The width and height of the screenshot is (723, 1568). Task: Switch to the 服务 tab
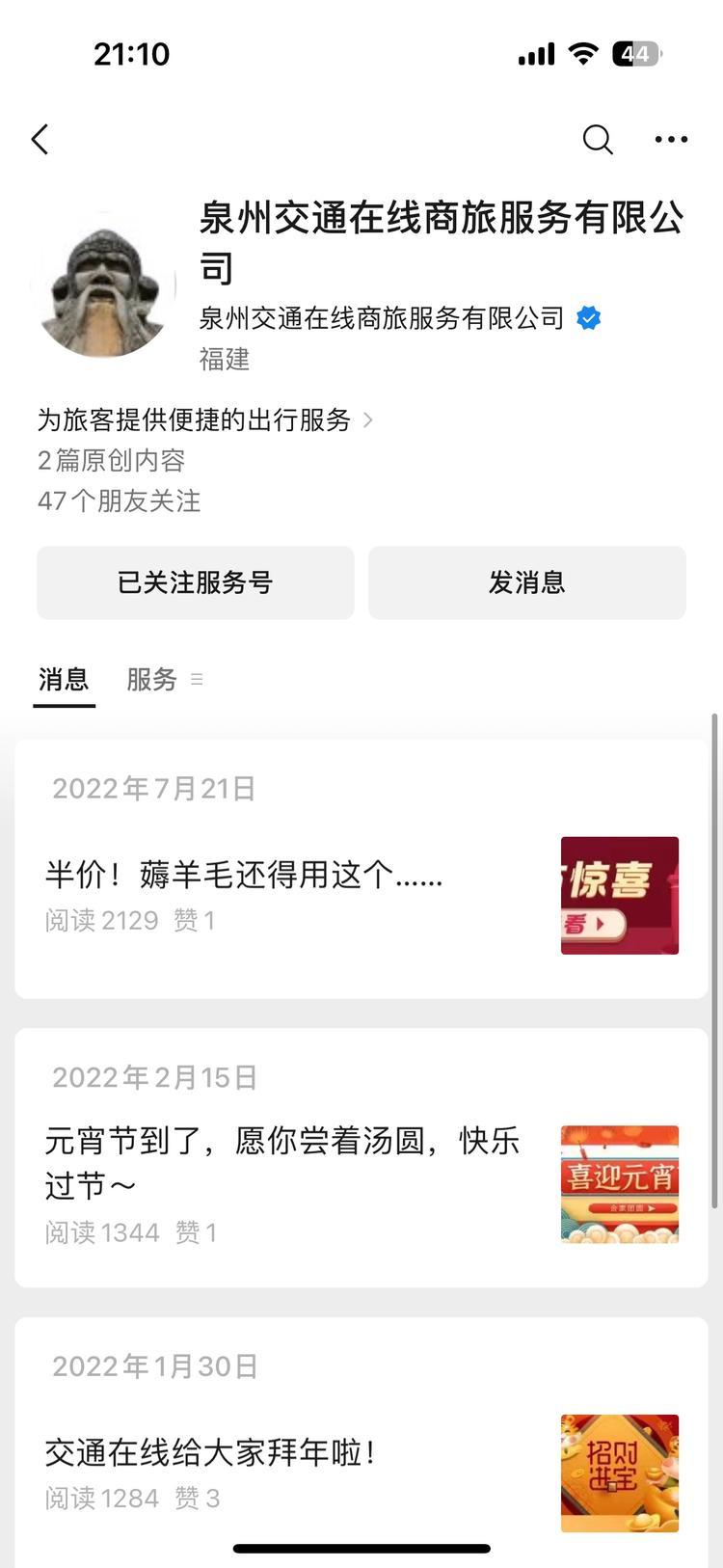[x=152, y=680]
